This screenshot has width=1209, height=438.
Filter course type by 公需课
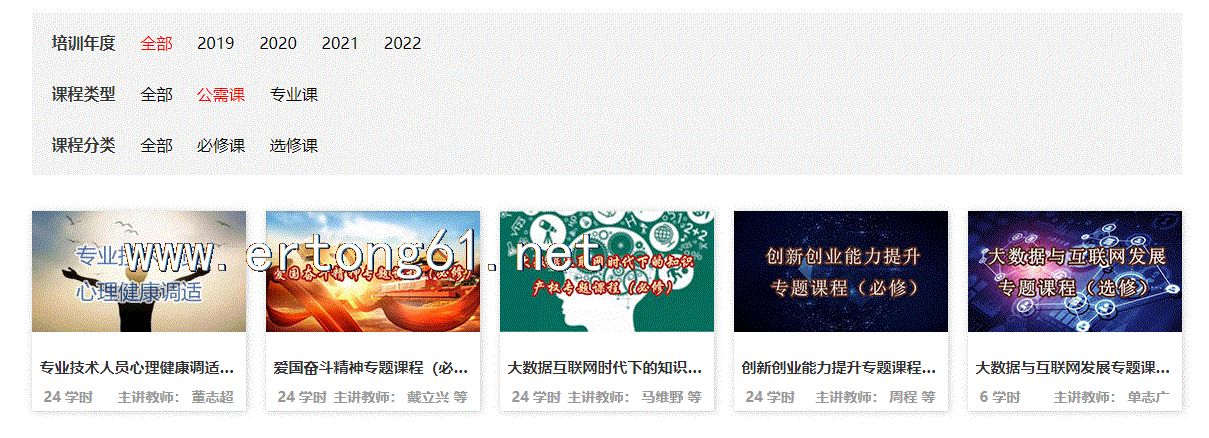tap(221, 94)
